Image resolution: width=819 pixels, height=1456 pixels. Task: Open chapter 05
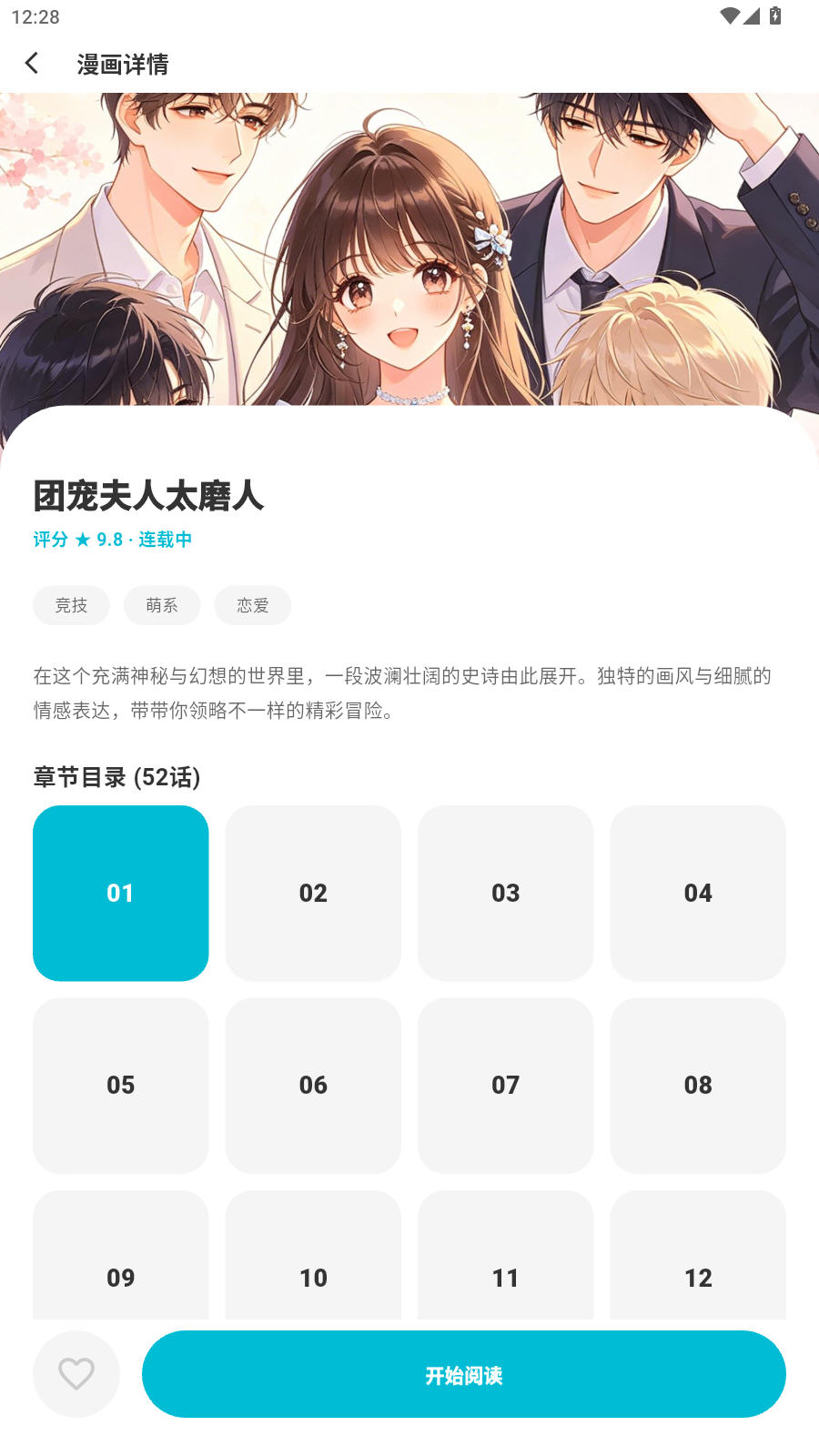(x=121, y=1085)
